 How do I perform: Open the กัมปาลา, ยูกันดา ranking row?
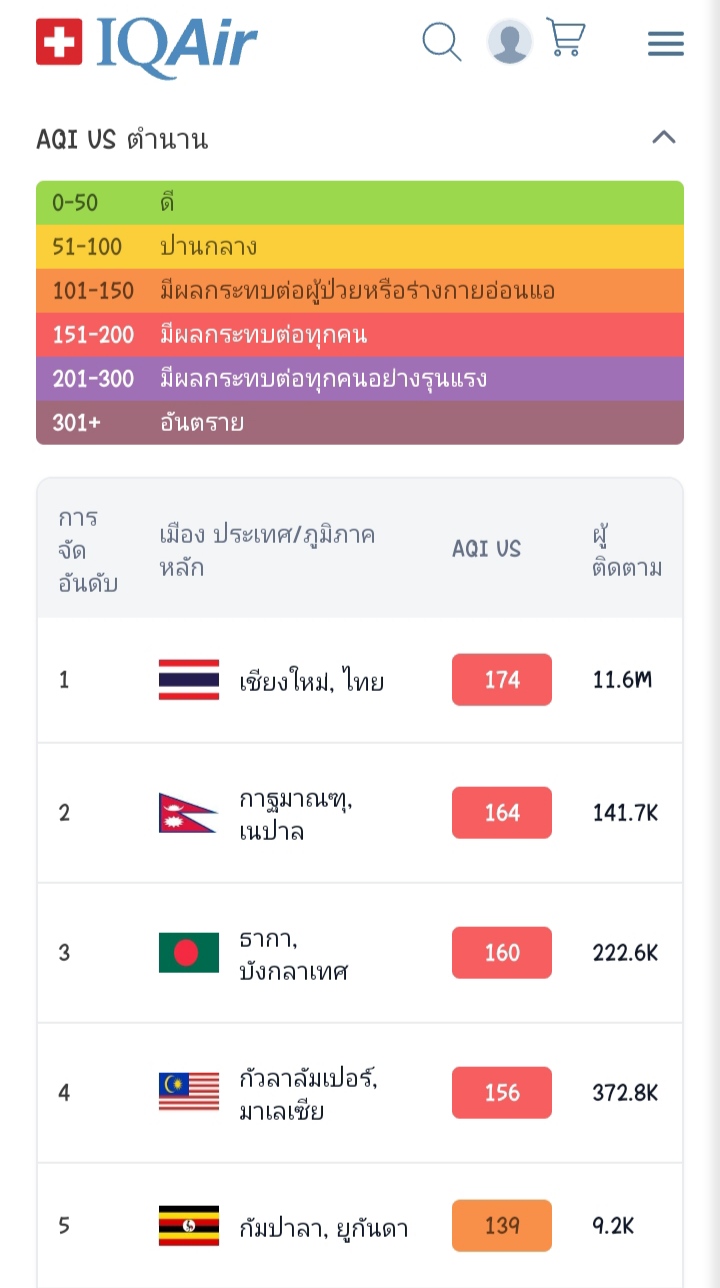tap(360, 1226)
